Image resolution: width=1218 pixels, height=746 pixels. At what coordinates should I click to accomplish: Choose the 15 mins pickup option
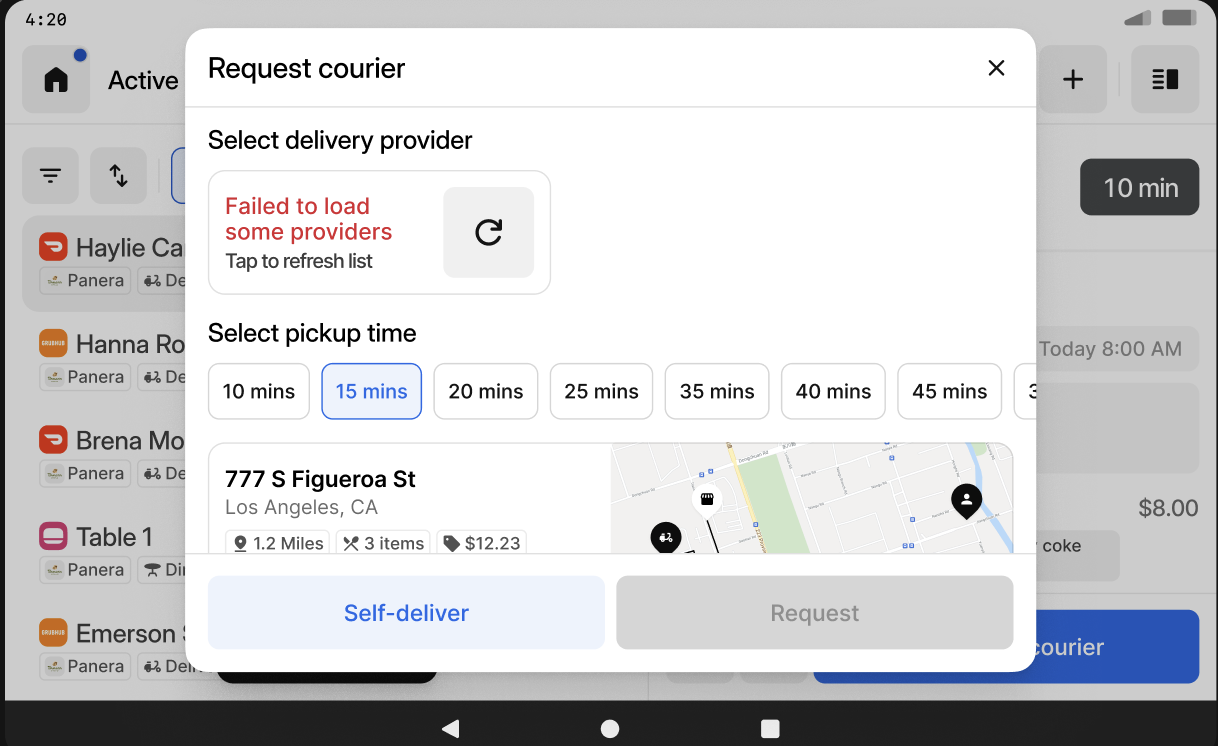(x=371, y=391)
